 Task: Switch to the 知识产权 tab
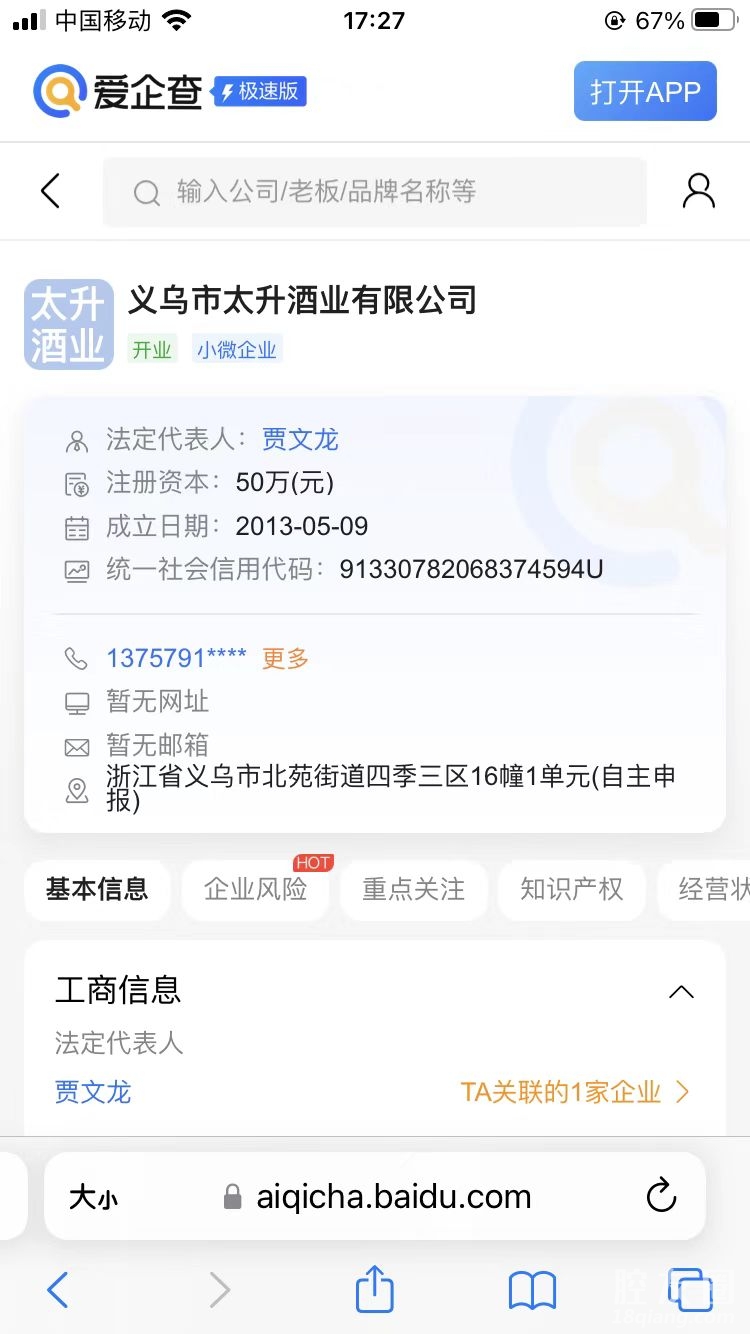click(x=571, y=889)
